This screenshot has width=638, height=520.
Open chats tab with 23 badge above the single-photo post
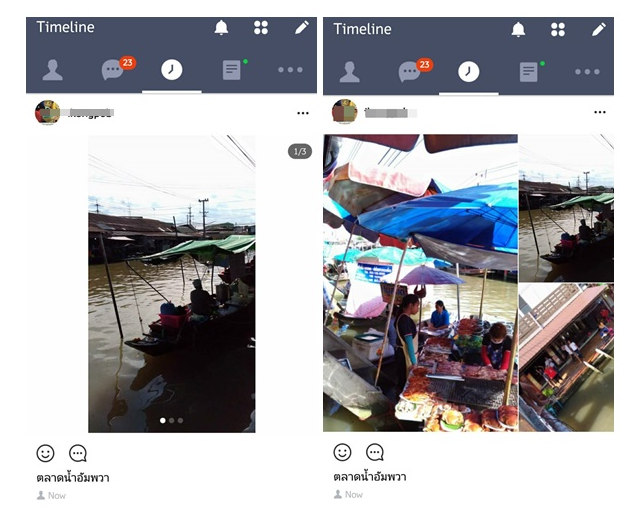coord(113,70)
